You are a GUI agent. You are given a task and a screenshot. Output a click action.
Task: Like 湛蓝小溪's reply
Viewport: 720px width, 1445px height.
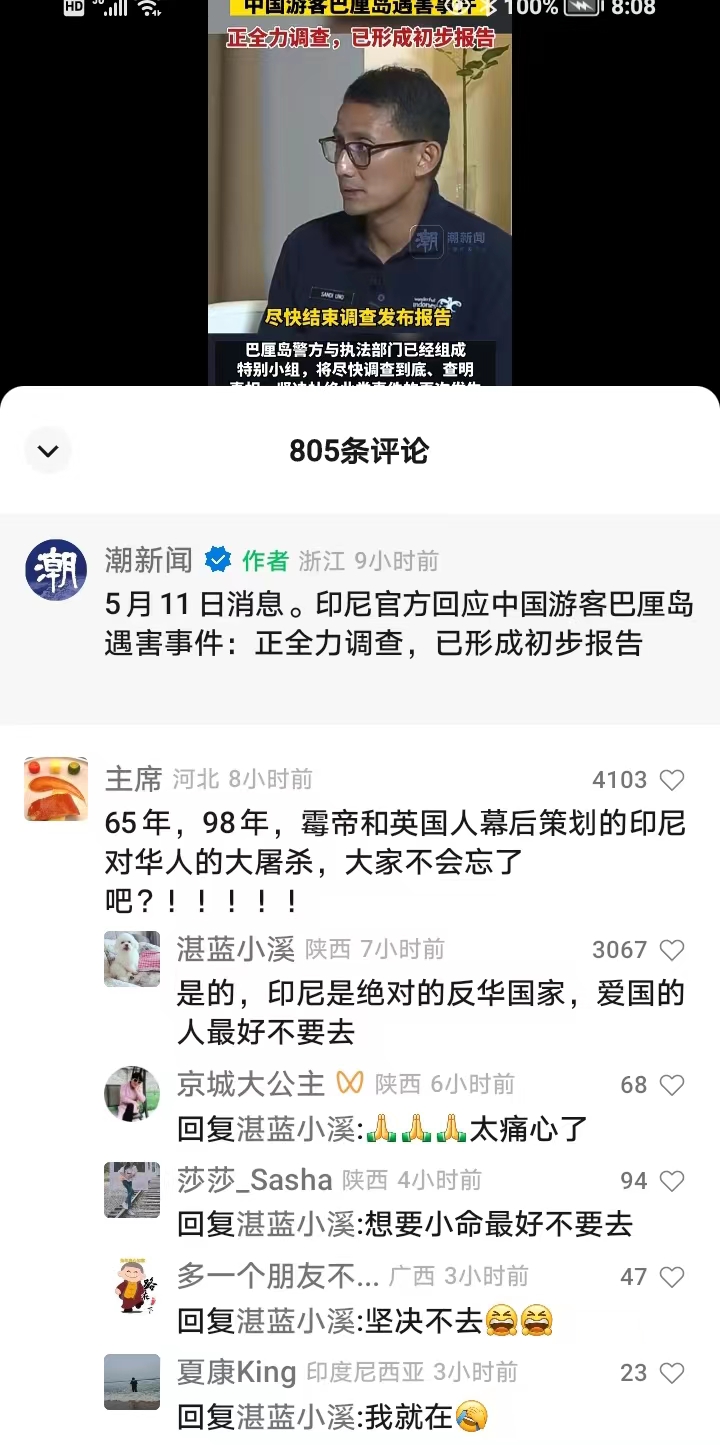click(x=672, y=950)
